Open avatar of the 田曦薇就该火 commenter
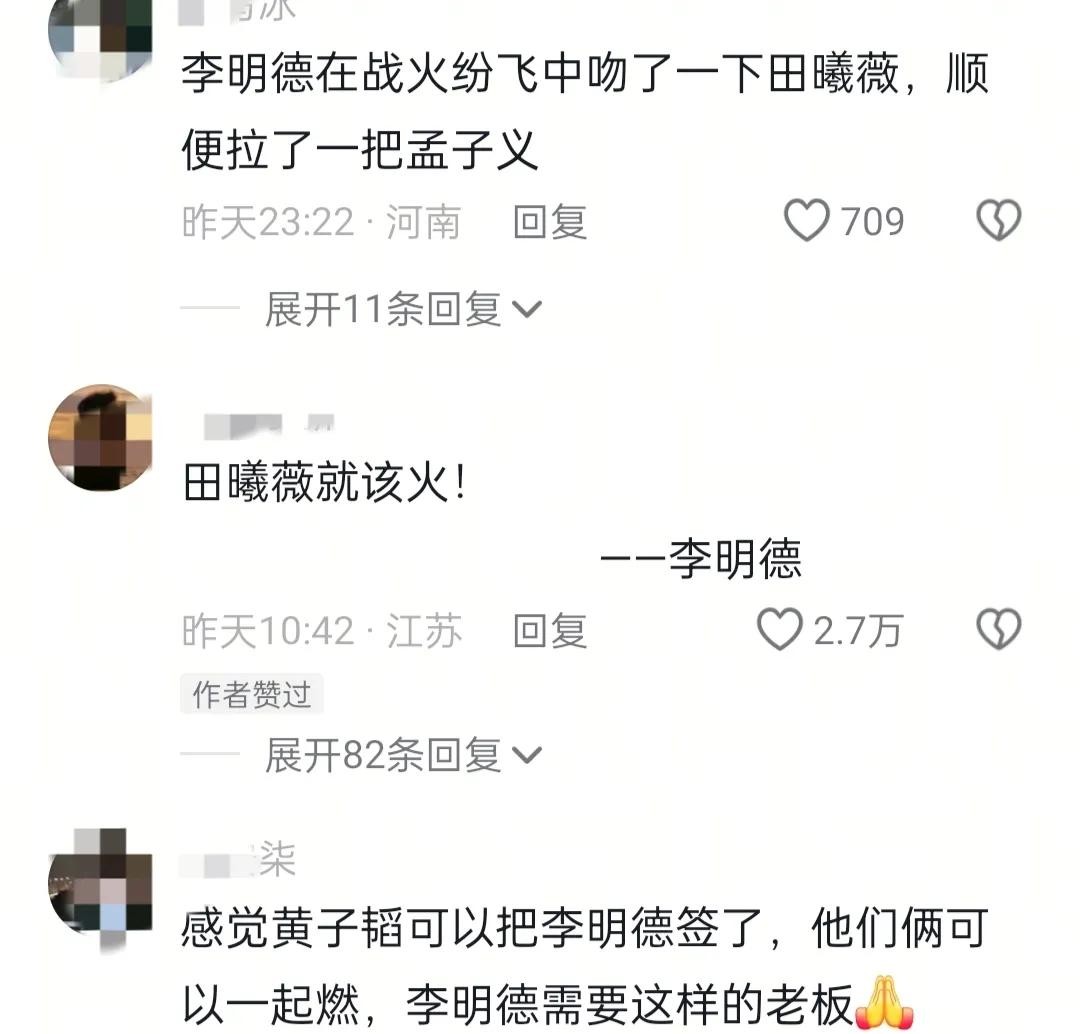Image resolution: width=1080 pixels, height=1034 pixels. pyautogui.click(x=100, y=437)
